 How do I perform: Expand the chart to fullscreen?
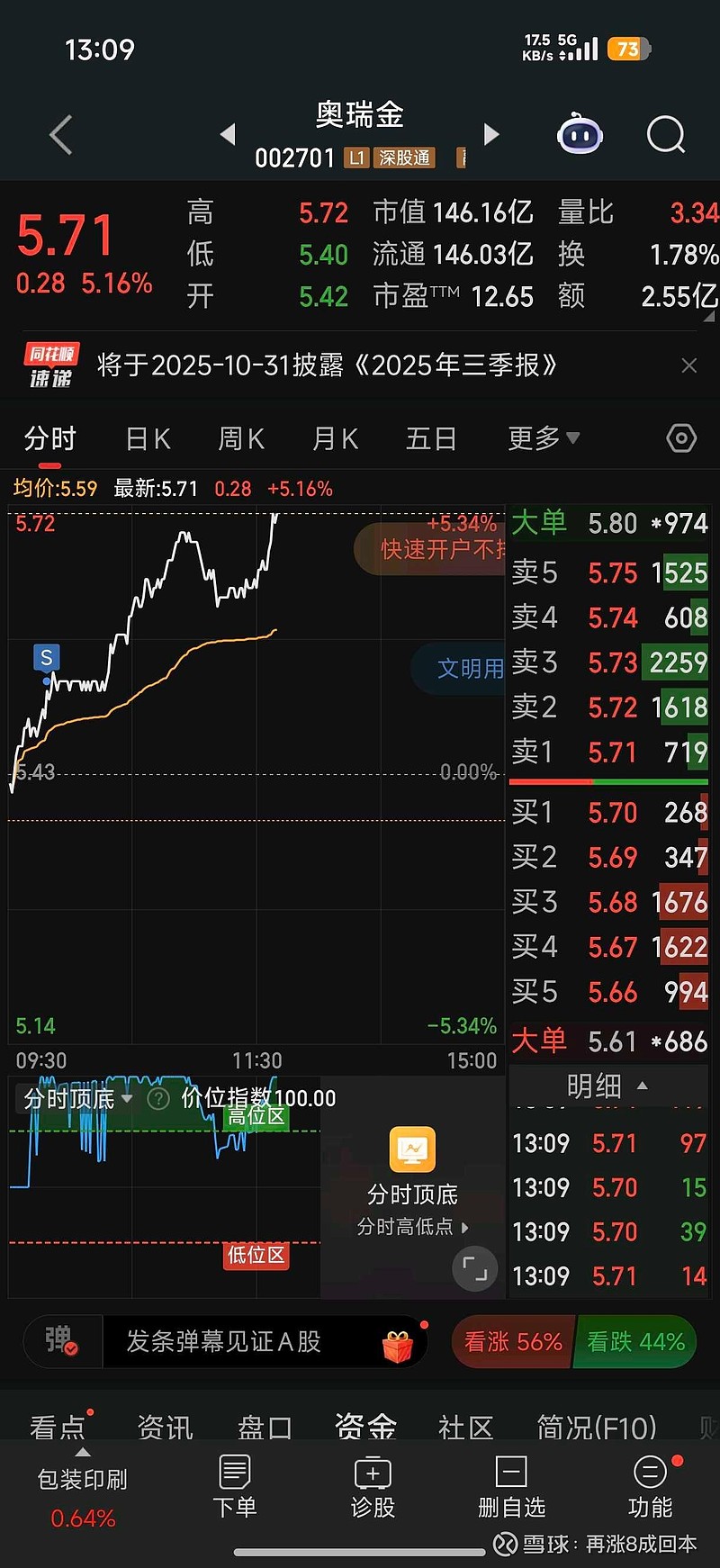pos(474,1267)
